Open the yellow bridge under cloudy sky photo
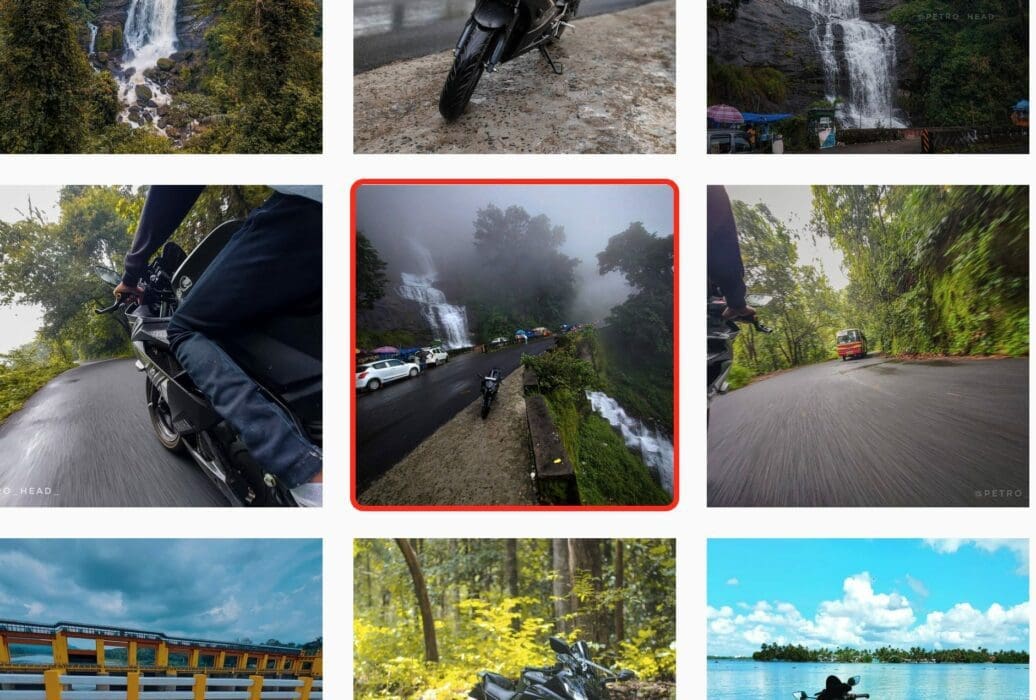The image size is (1036, 700). (161, 620)
